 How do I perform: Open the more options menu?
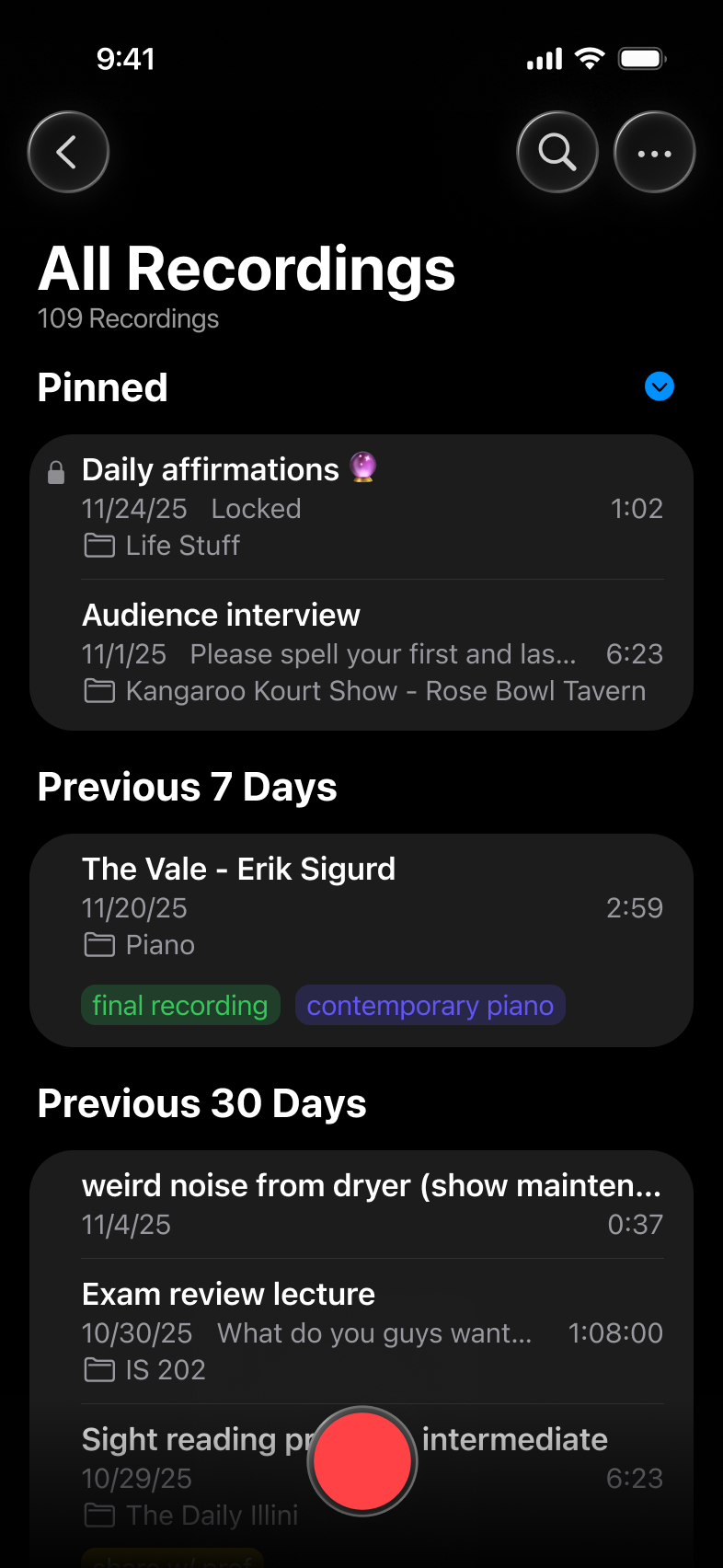coord(654,152)
